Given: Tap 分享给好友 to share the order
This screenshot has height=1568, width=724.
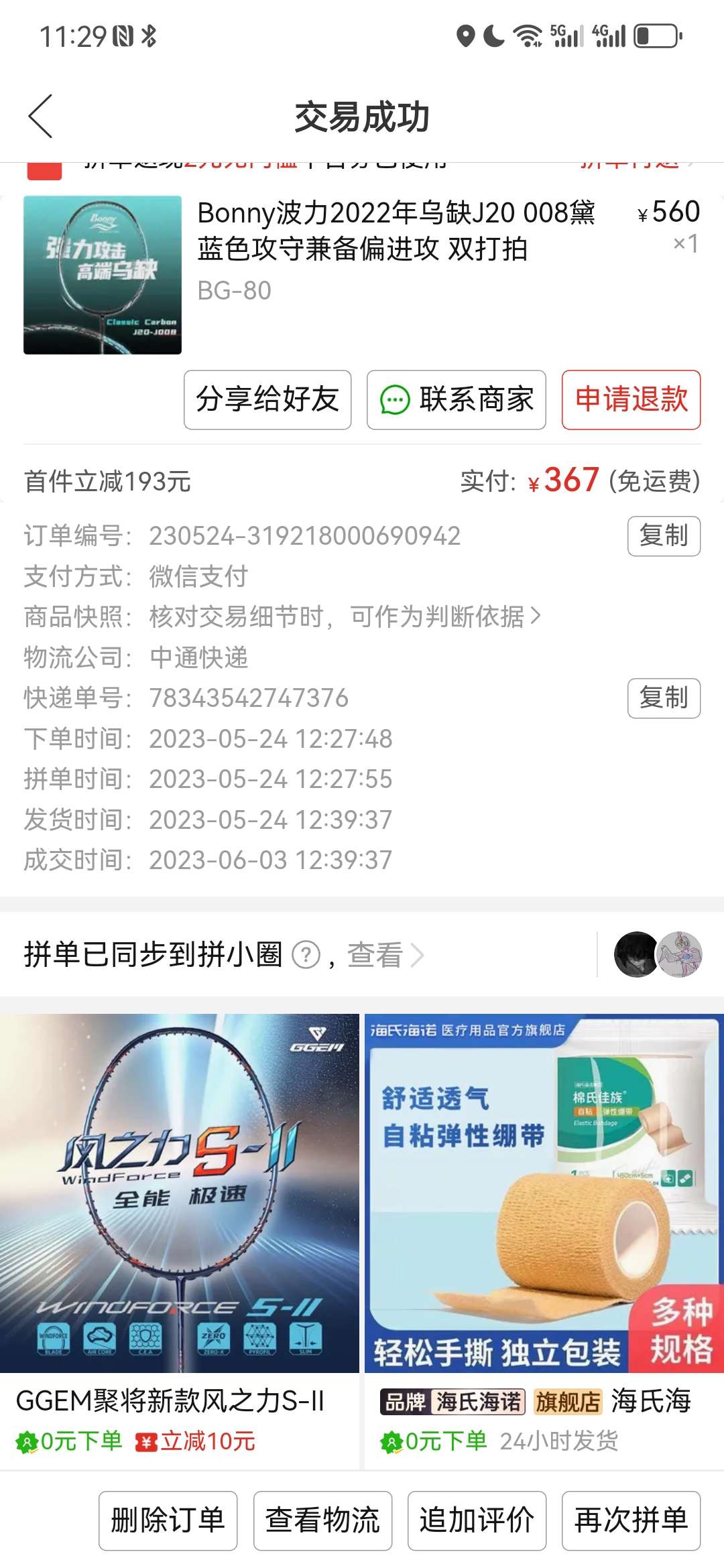Looking at the screenshot, I should (267, 400).
